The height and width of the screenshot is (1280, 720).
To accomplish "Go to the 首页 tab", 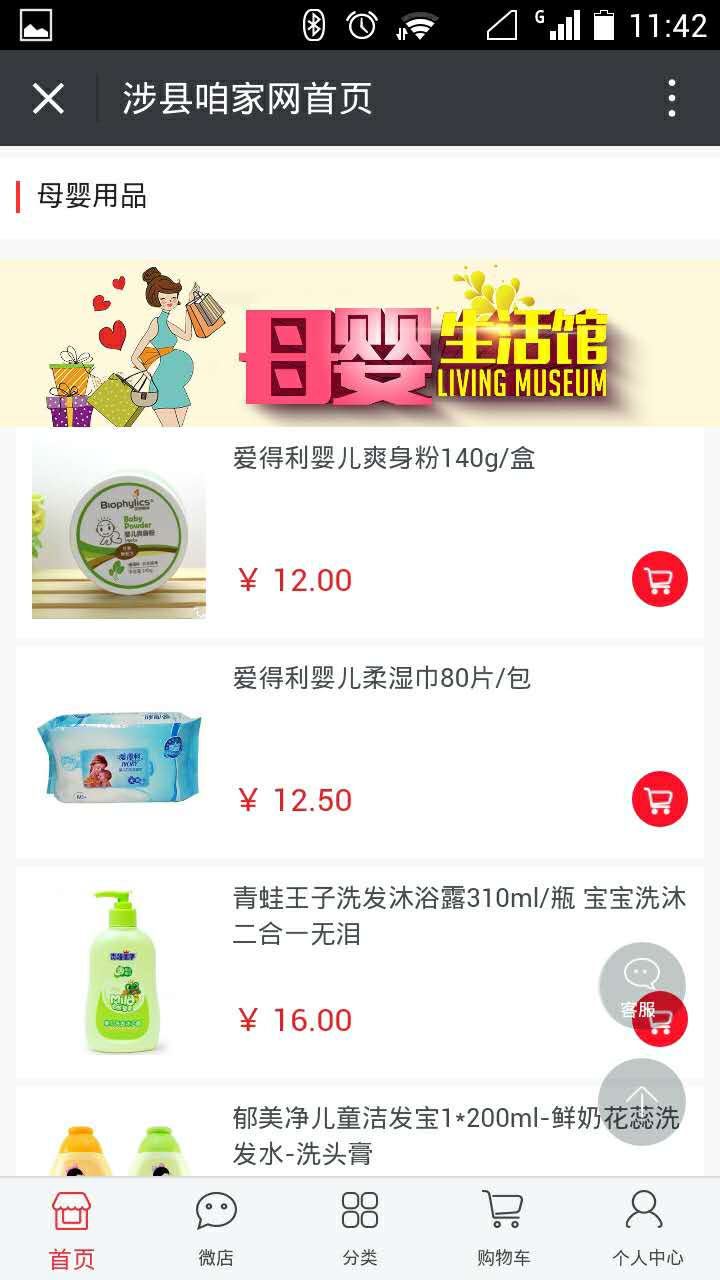I will click(x=72, y=1229).
